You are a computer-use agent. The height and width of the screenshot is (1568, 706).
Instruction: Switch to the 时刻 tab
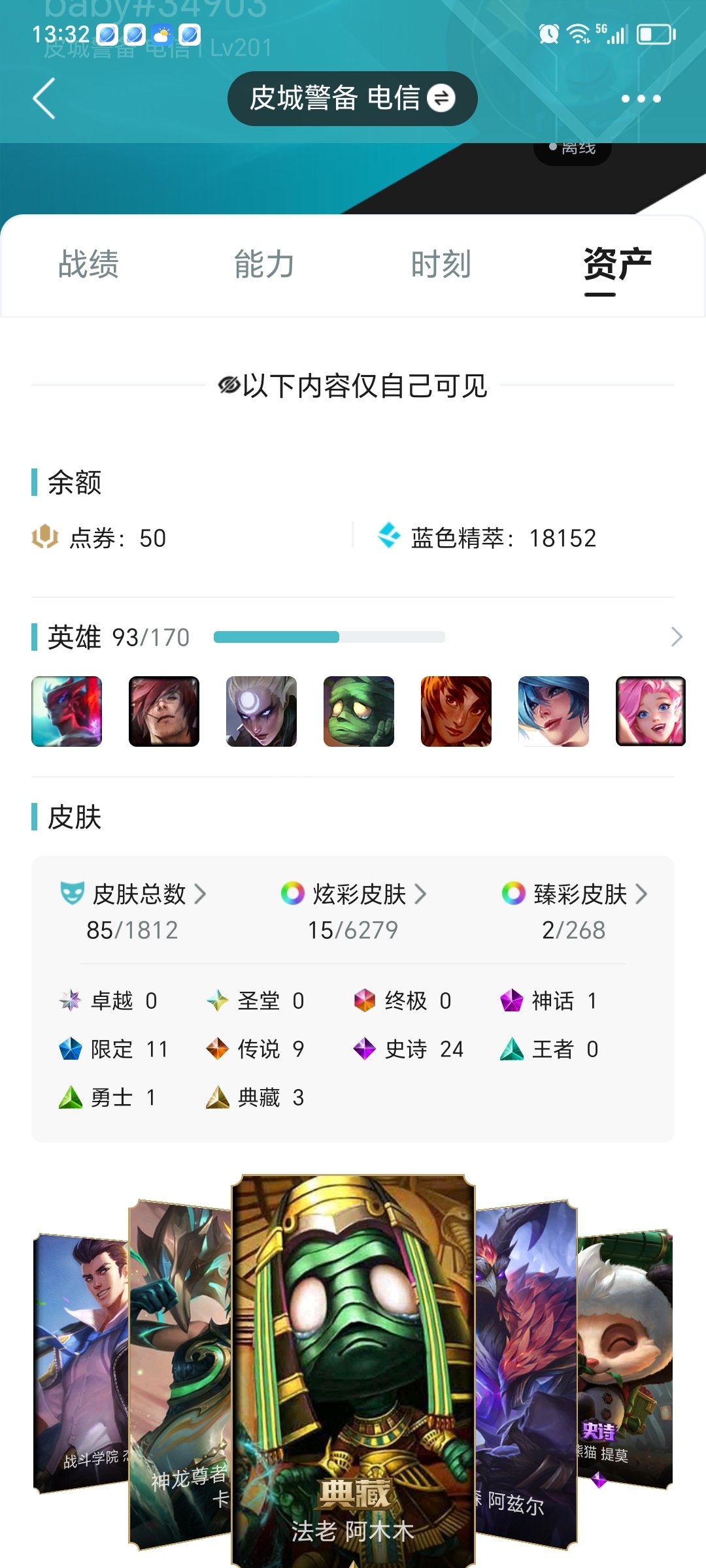pyautogui.click(x=441, y=265)
